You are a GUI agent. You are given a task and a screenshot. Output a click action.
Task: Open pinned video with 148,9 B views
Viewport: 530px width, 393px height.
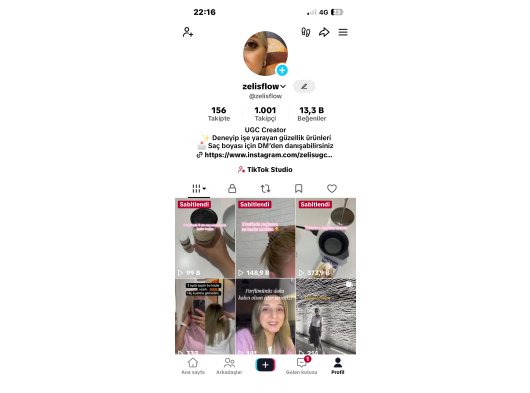click(x=265, y=238)
